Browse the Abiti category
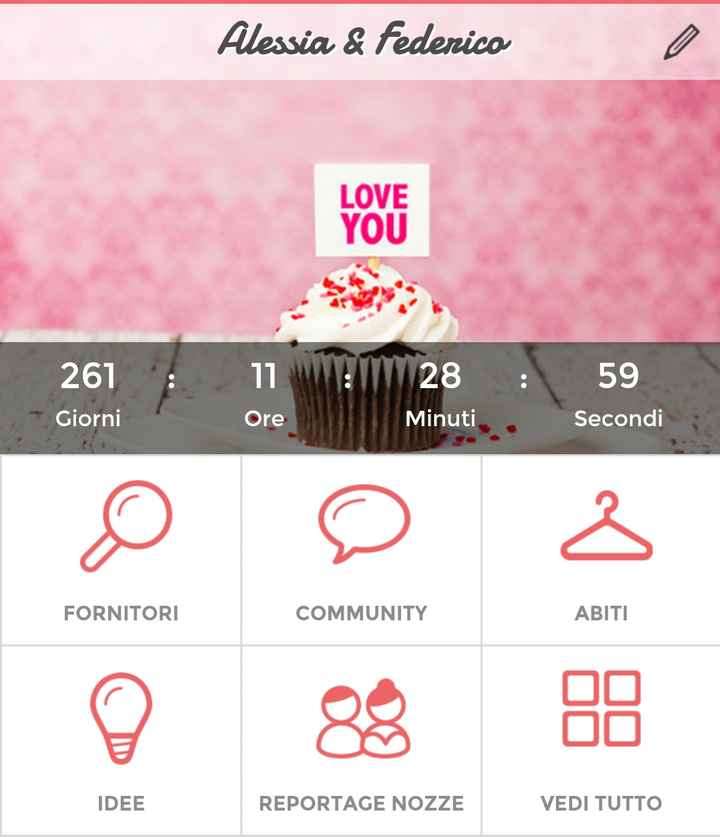 click(601, 550)
